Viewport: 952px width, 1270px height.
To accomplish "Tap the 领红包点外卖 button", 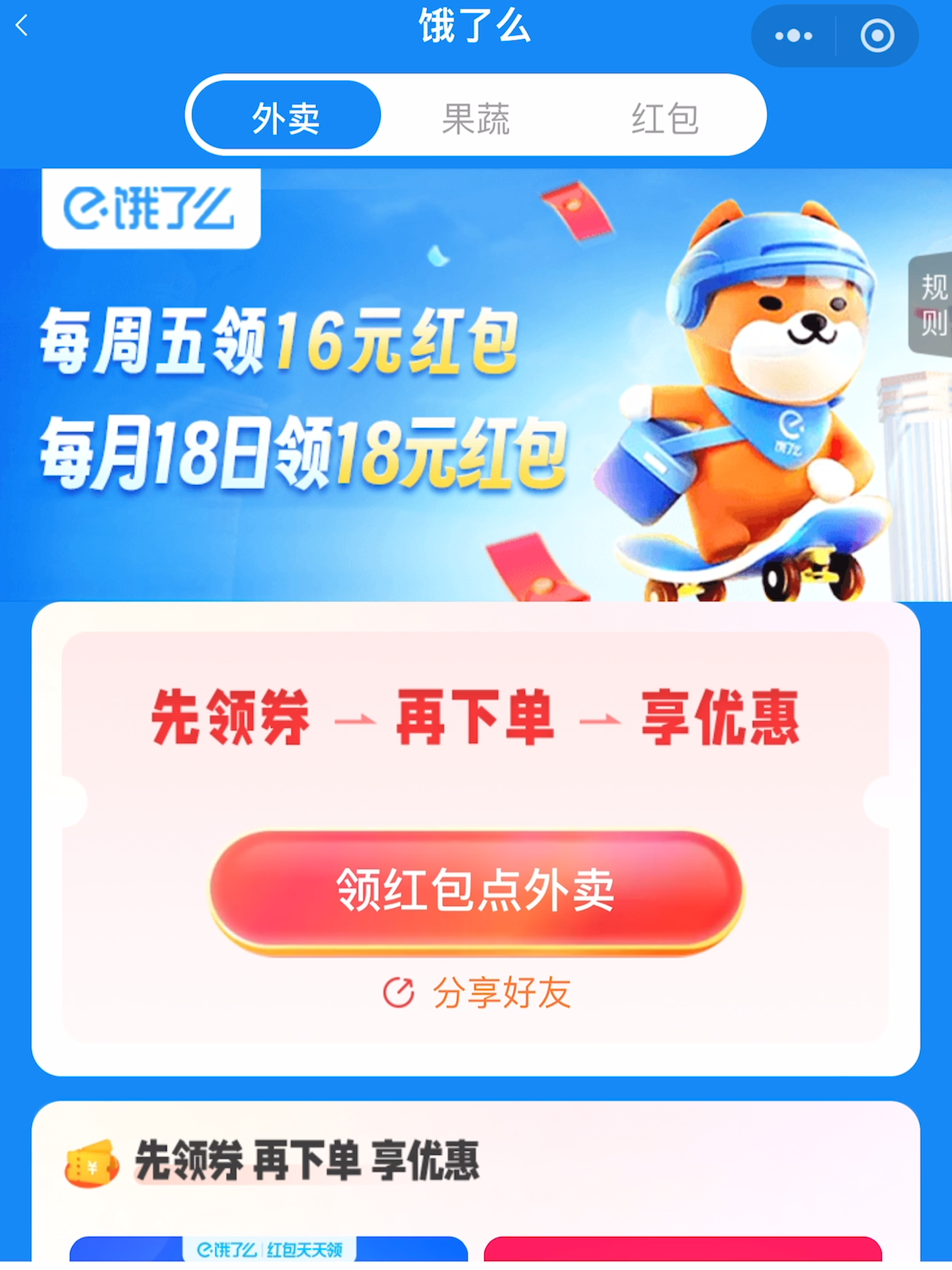I will [476, 890].
